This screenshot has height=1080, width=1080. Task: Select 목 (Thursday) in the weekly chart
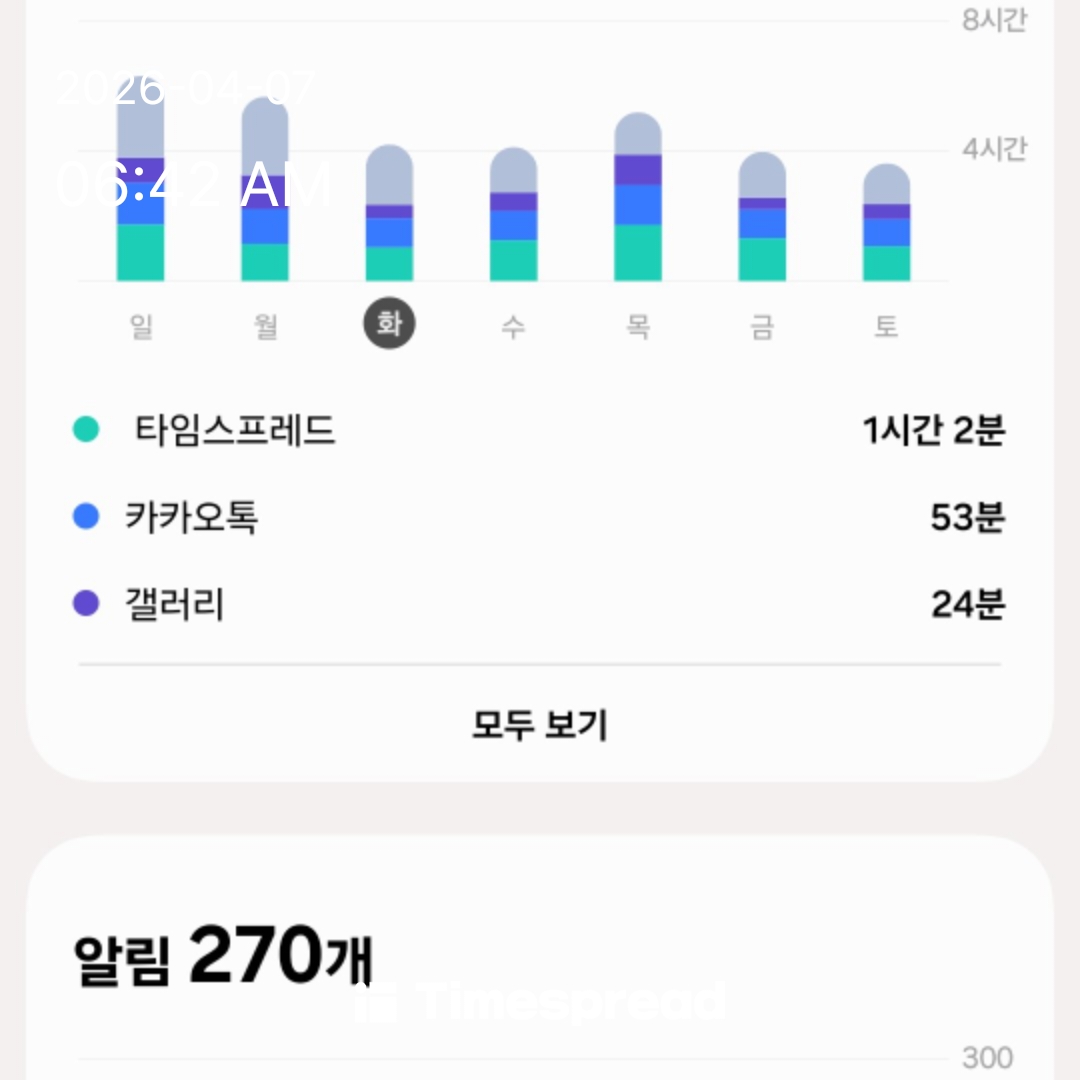click(637, 326)
